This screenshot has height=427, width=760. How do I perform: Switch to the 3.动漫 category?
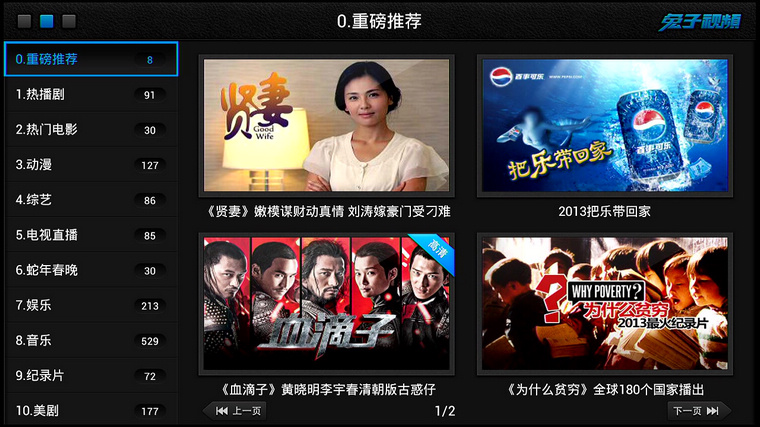tap(90, 165)
